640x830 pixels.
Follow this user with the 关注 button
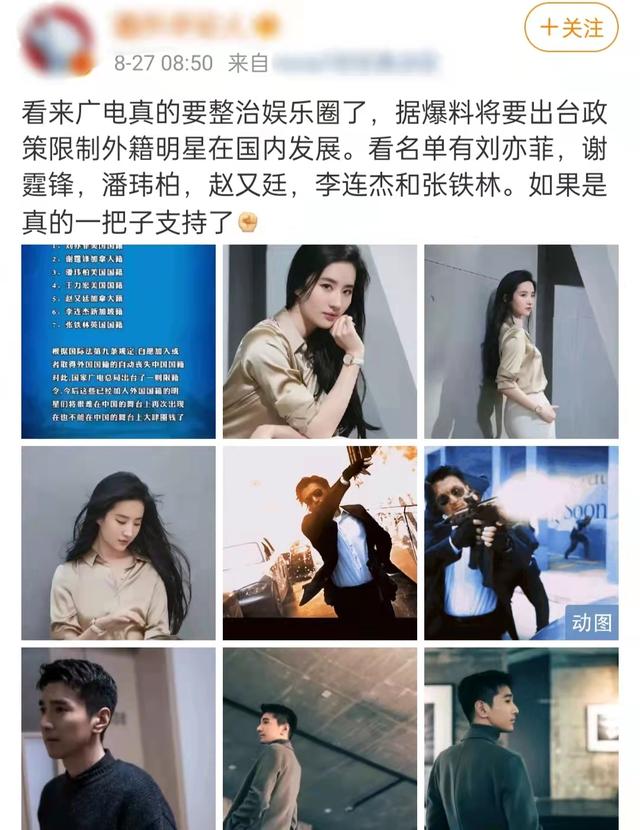click(x=572, y=28)
